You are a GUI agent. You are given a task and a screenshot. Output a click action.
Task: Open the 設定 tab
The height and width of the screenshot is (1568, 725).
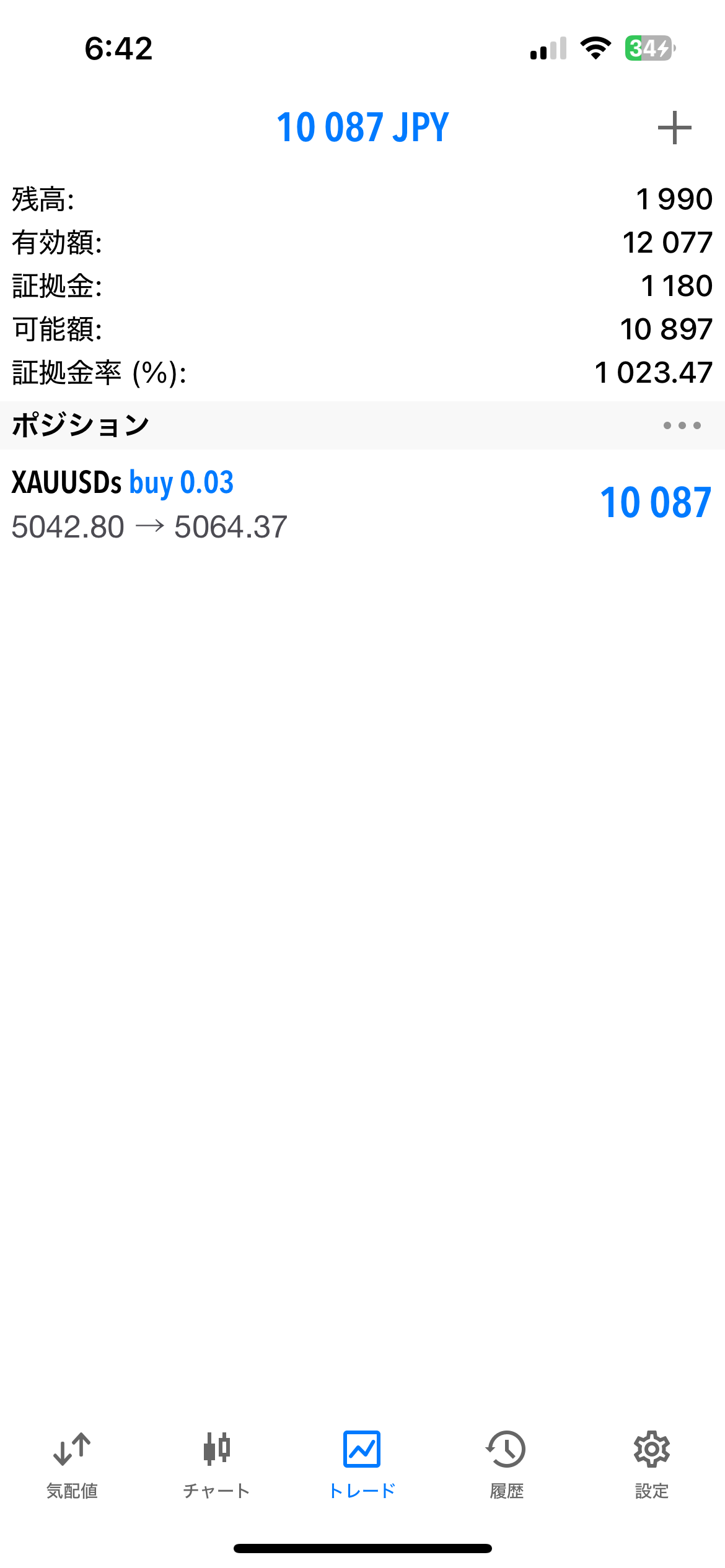point(651,1465)
